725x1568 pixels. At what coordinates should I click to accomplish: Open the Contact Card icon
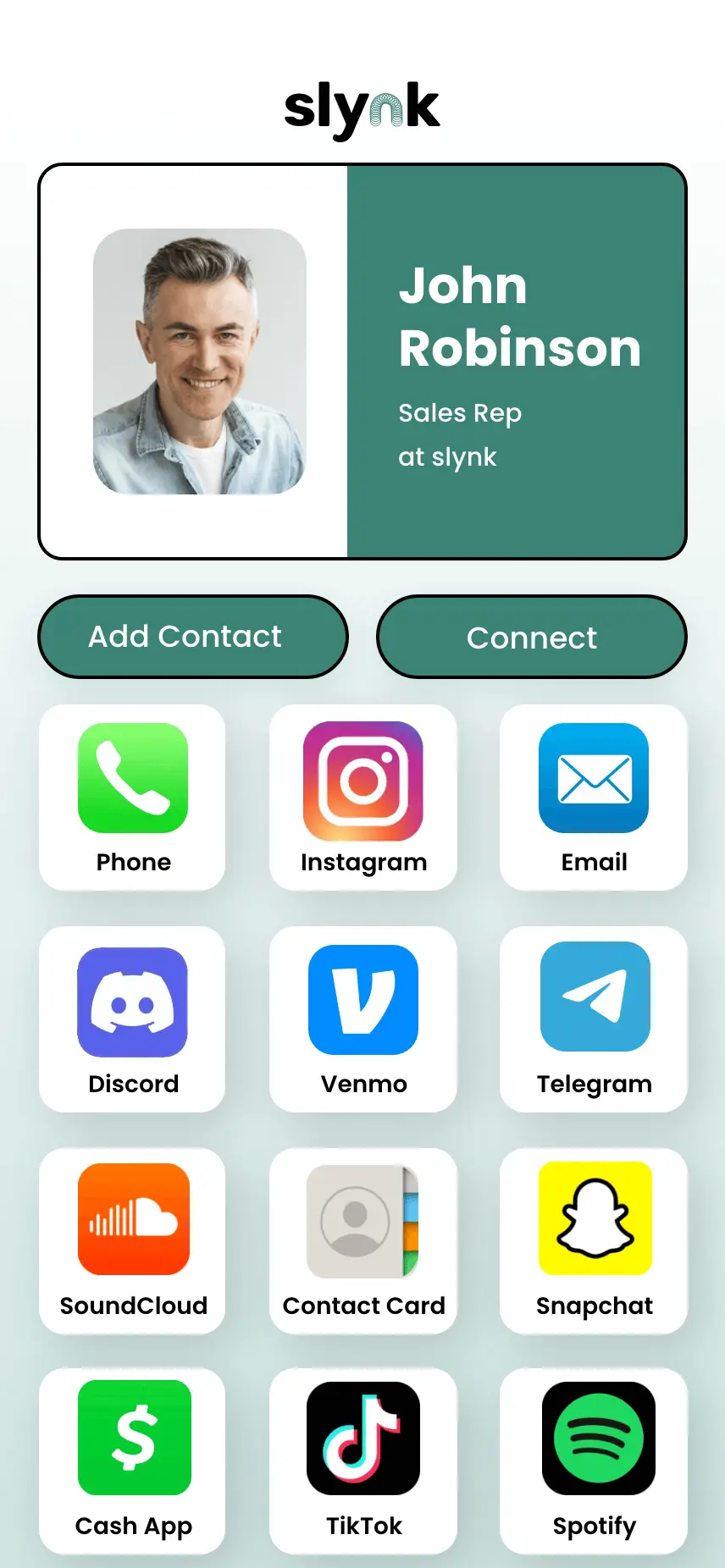(362, 1219)
